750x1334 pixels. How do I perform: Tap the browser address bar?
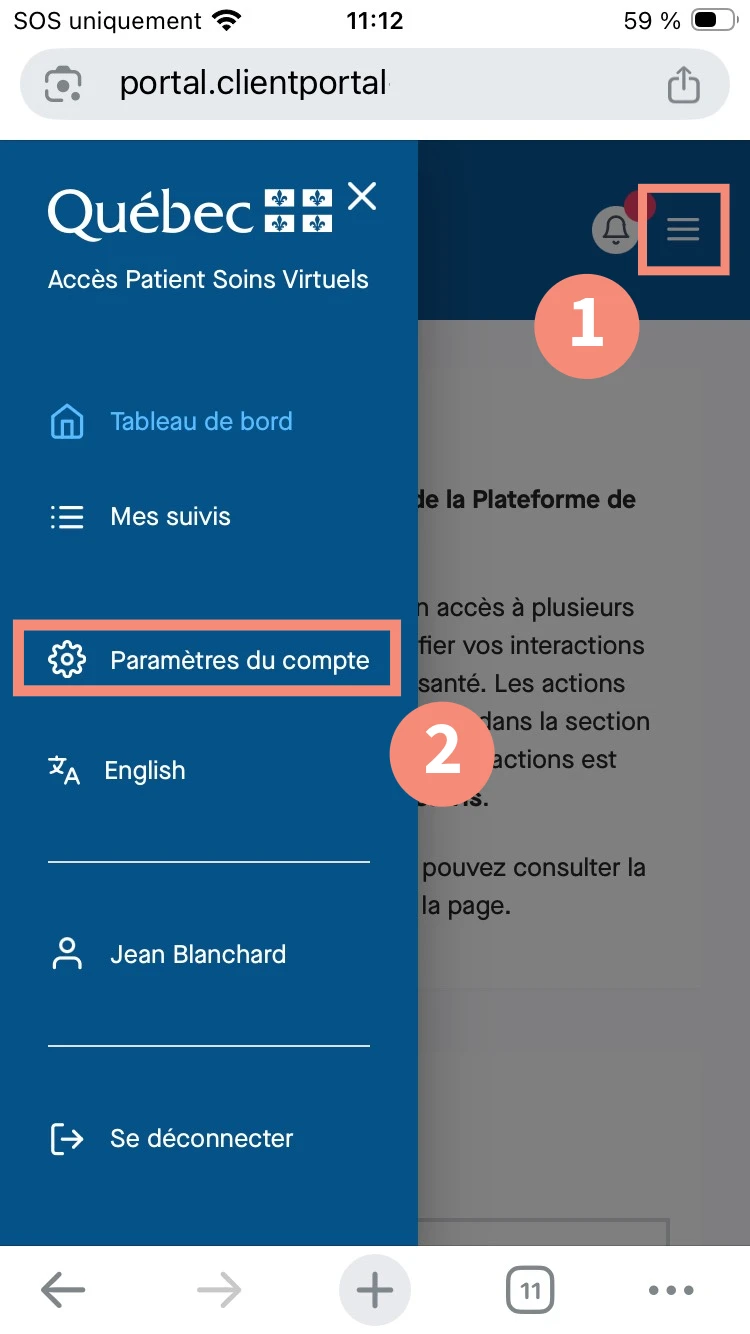pos(300,84)
